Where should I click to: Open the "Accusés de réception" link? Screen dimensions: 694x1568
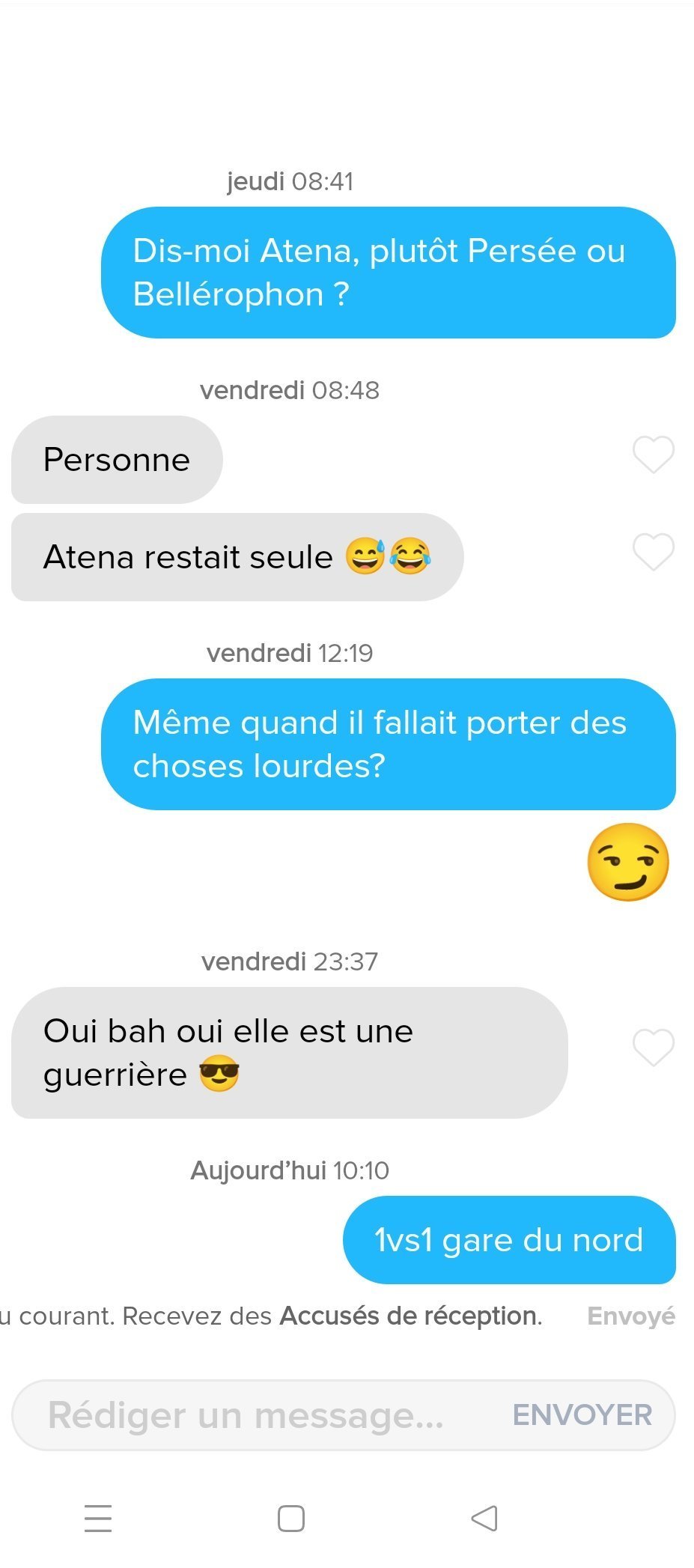409,1316
